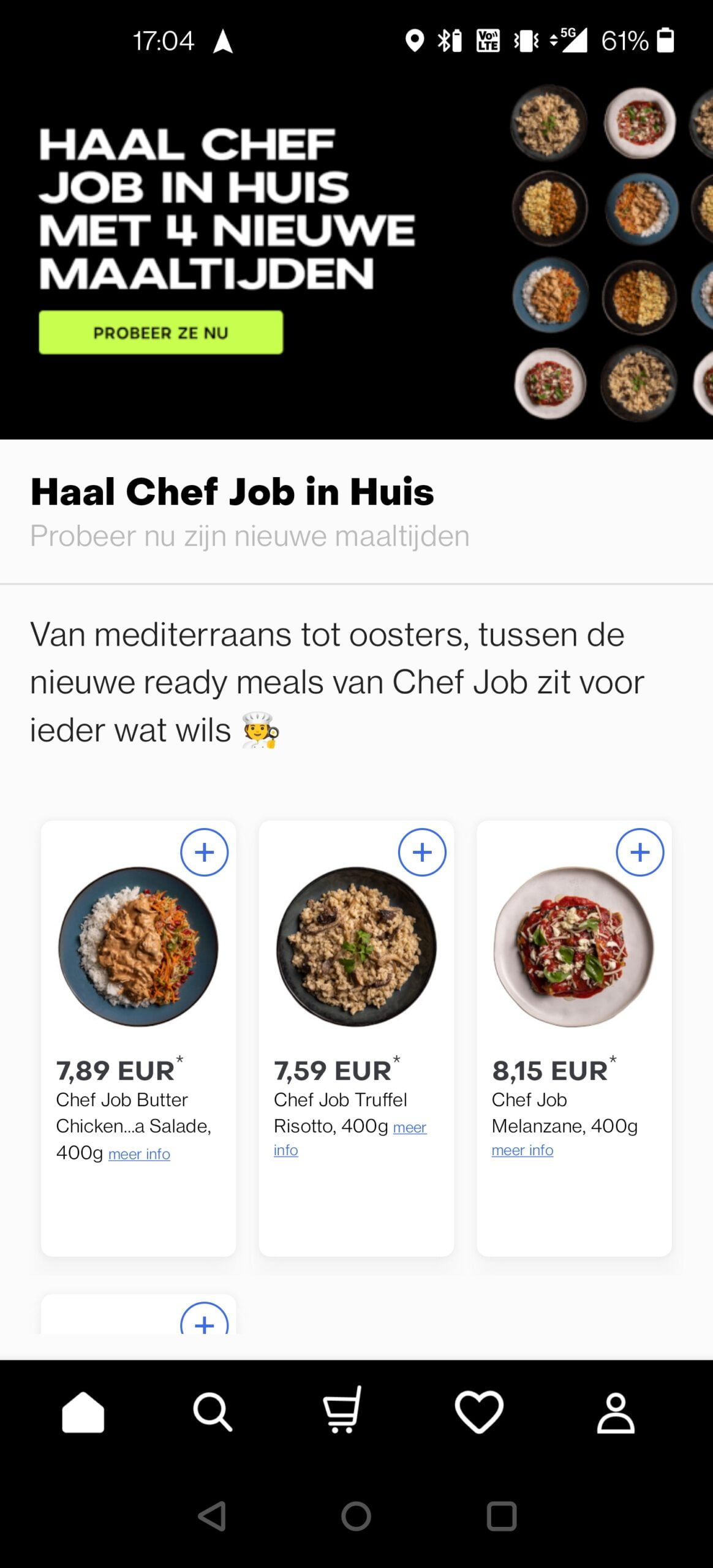Open the profile account tab
The height and width of the screenshot is (1568, 713).
point(616,1412)
